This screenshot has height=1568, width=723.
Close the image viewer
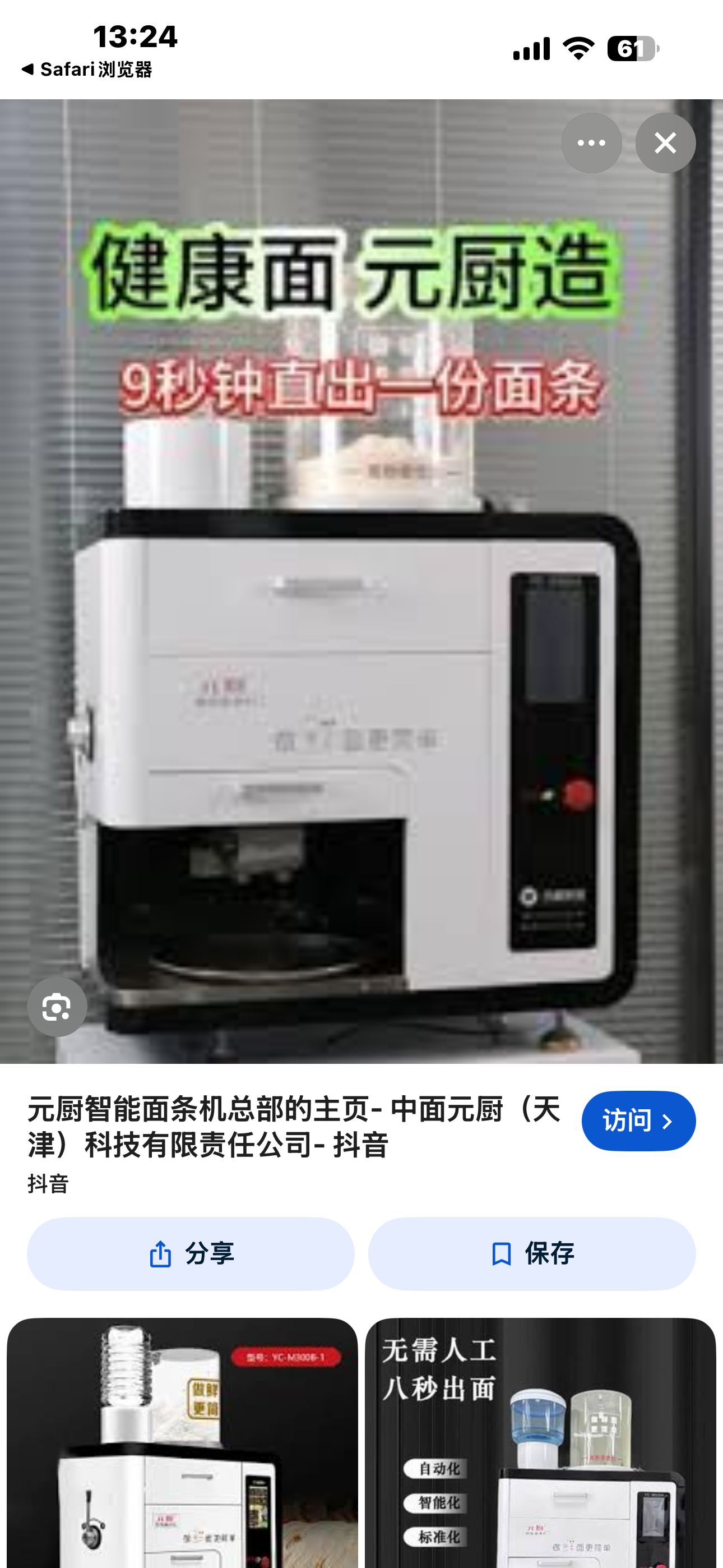coord(665,143)
